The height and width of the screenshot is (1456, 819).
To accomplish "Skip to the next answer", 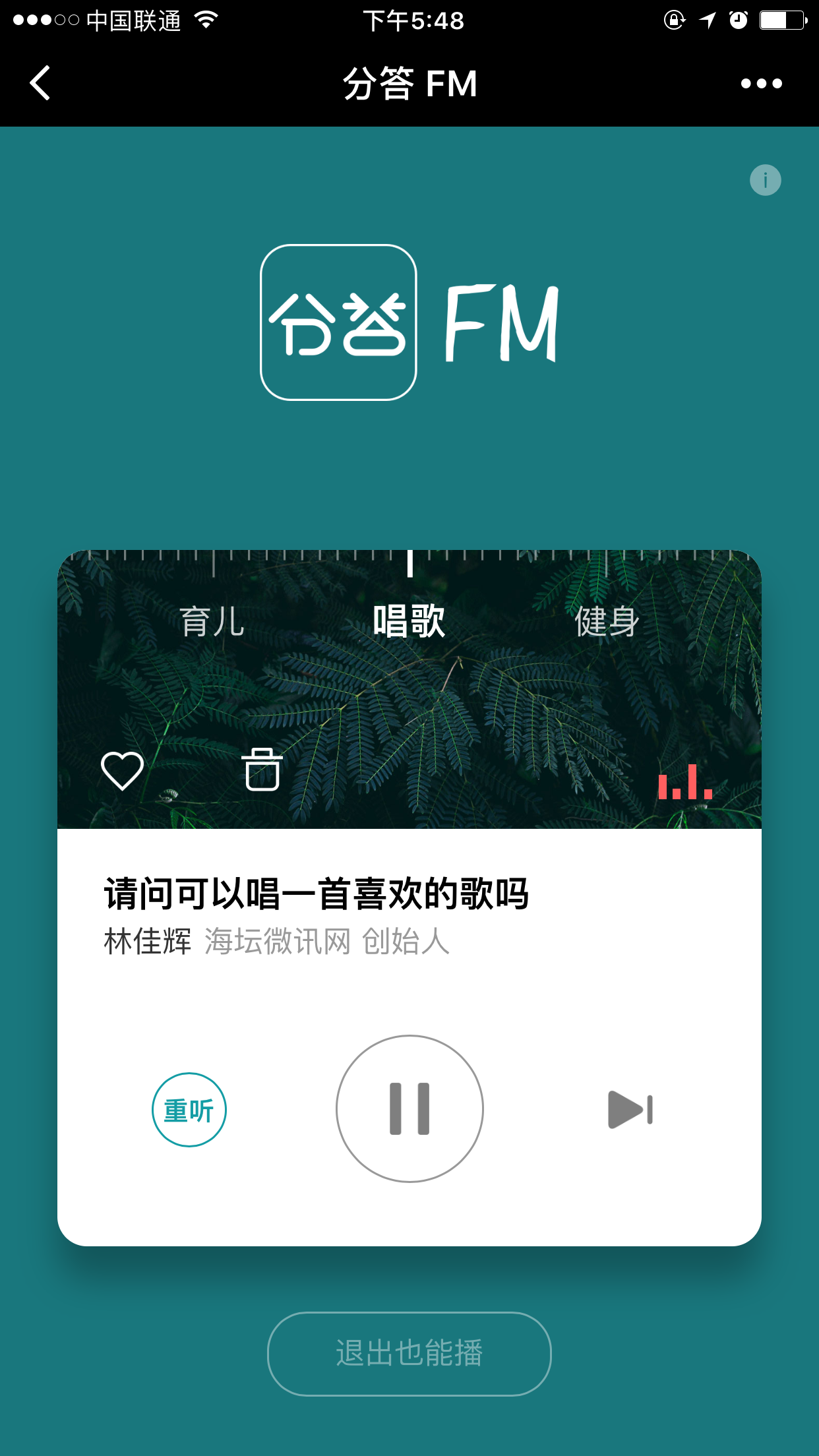I will (x=630, y=1110).
